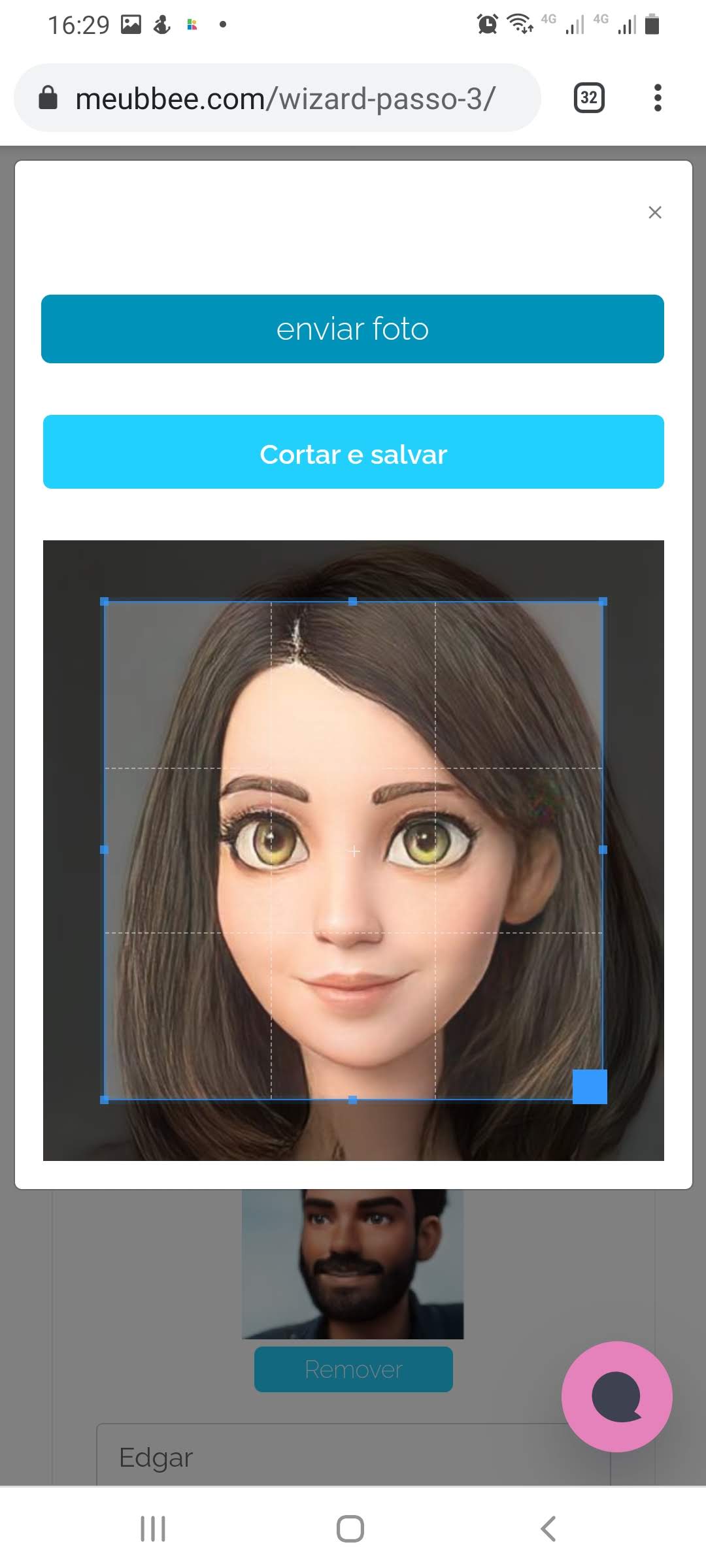The image size is (706, 1568).
Task: Tap the 'enviar foto' button
Action: pyautogui.click(x=352, y=329)
